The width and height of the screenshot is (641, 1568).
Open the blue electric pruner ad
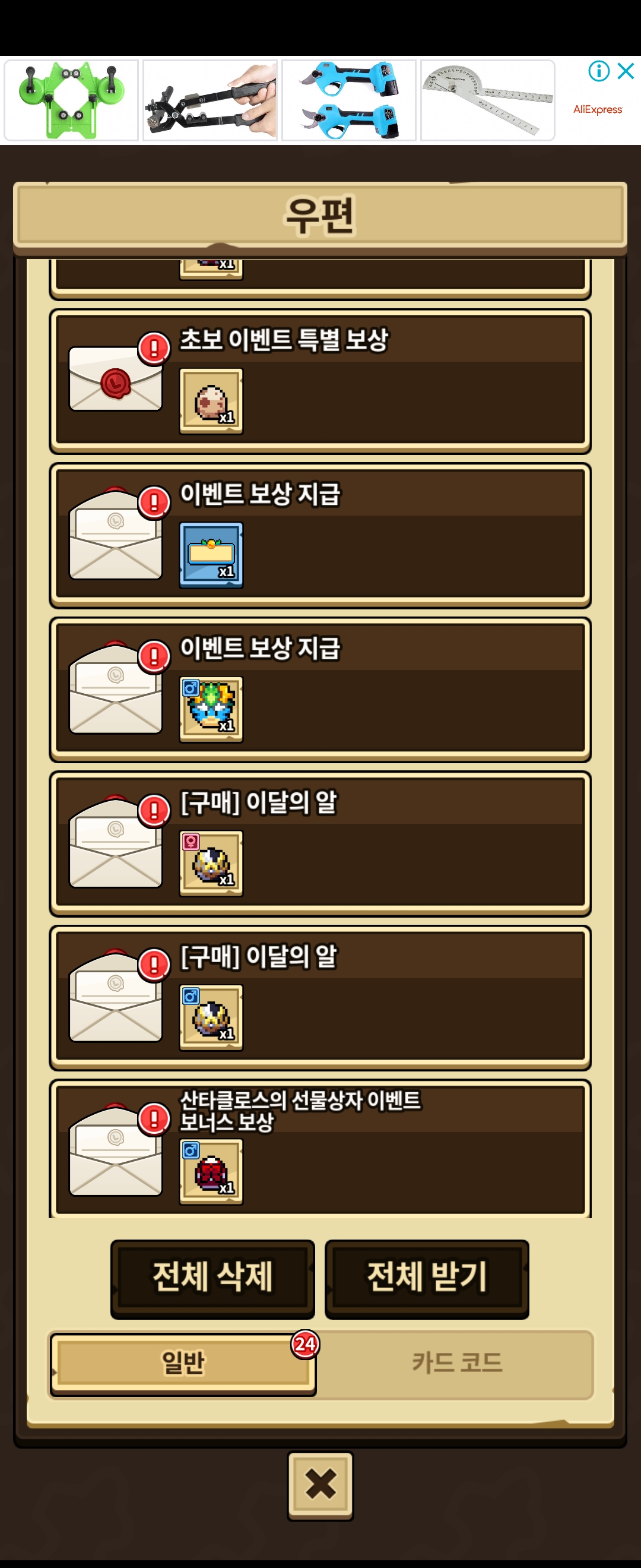point(348,100)
